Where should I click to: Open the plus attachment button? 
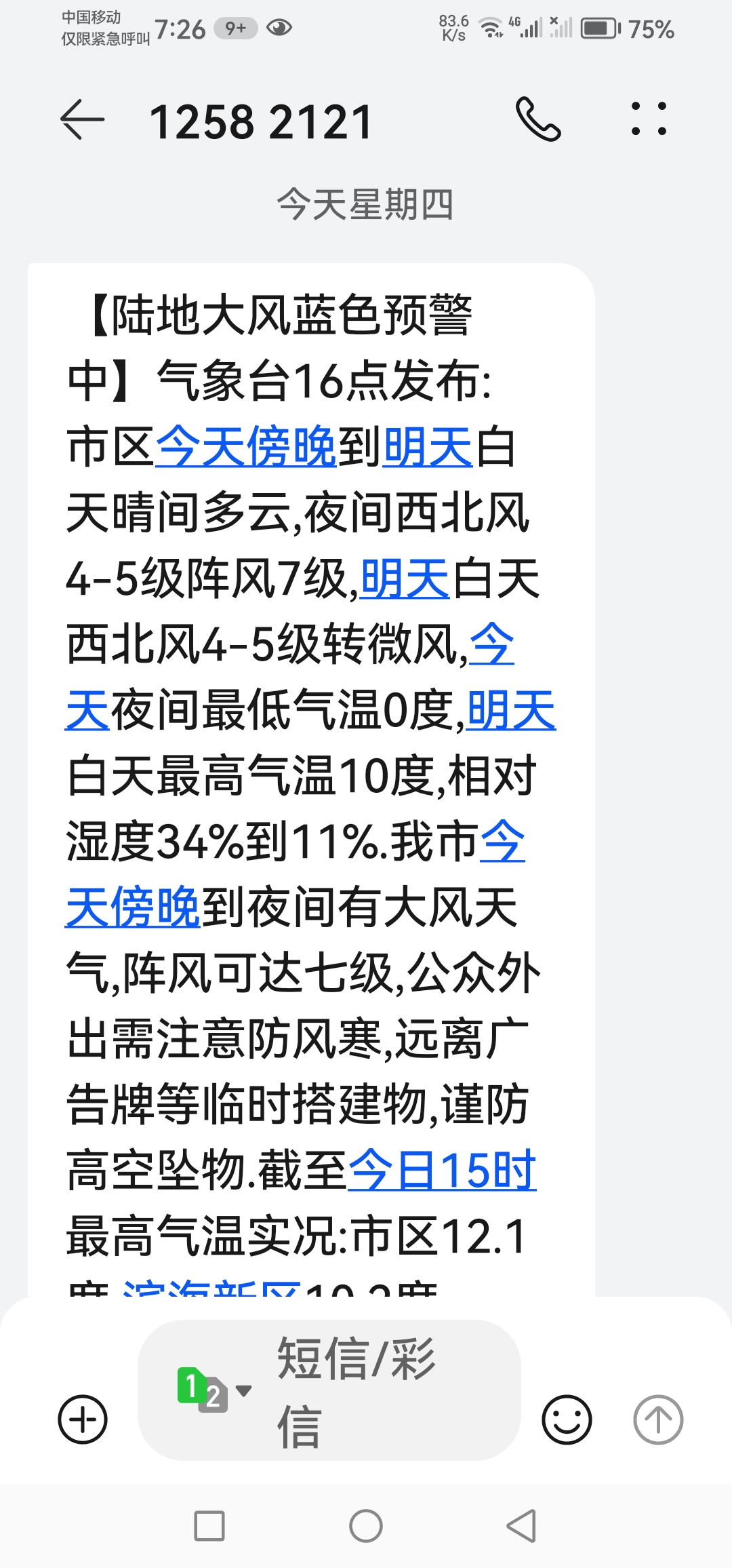coord(83,1419)
